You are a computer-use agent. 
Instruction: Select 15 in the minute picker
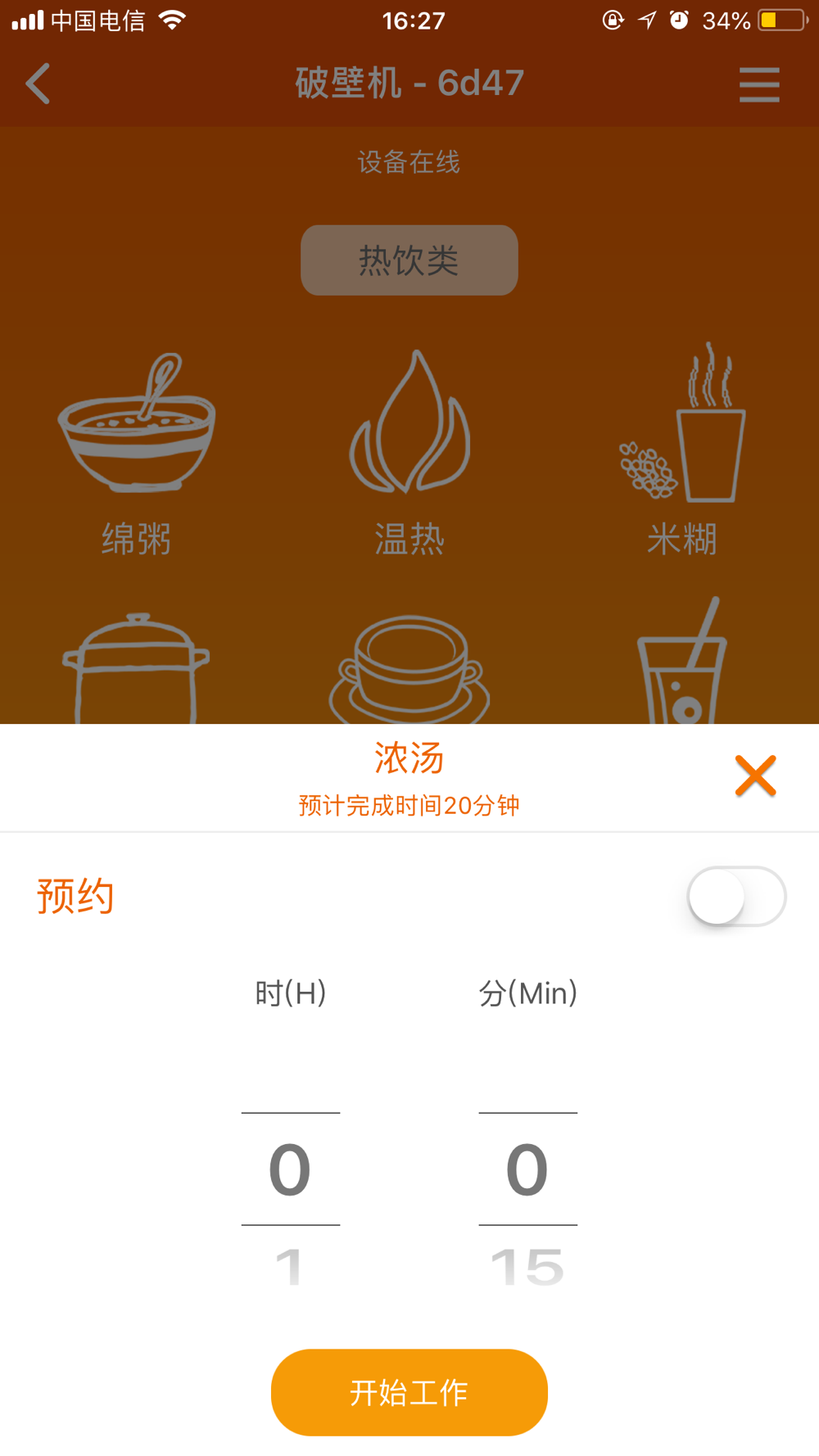(x=527, y=1266)
